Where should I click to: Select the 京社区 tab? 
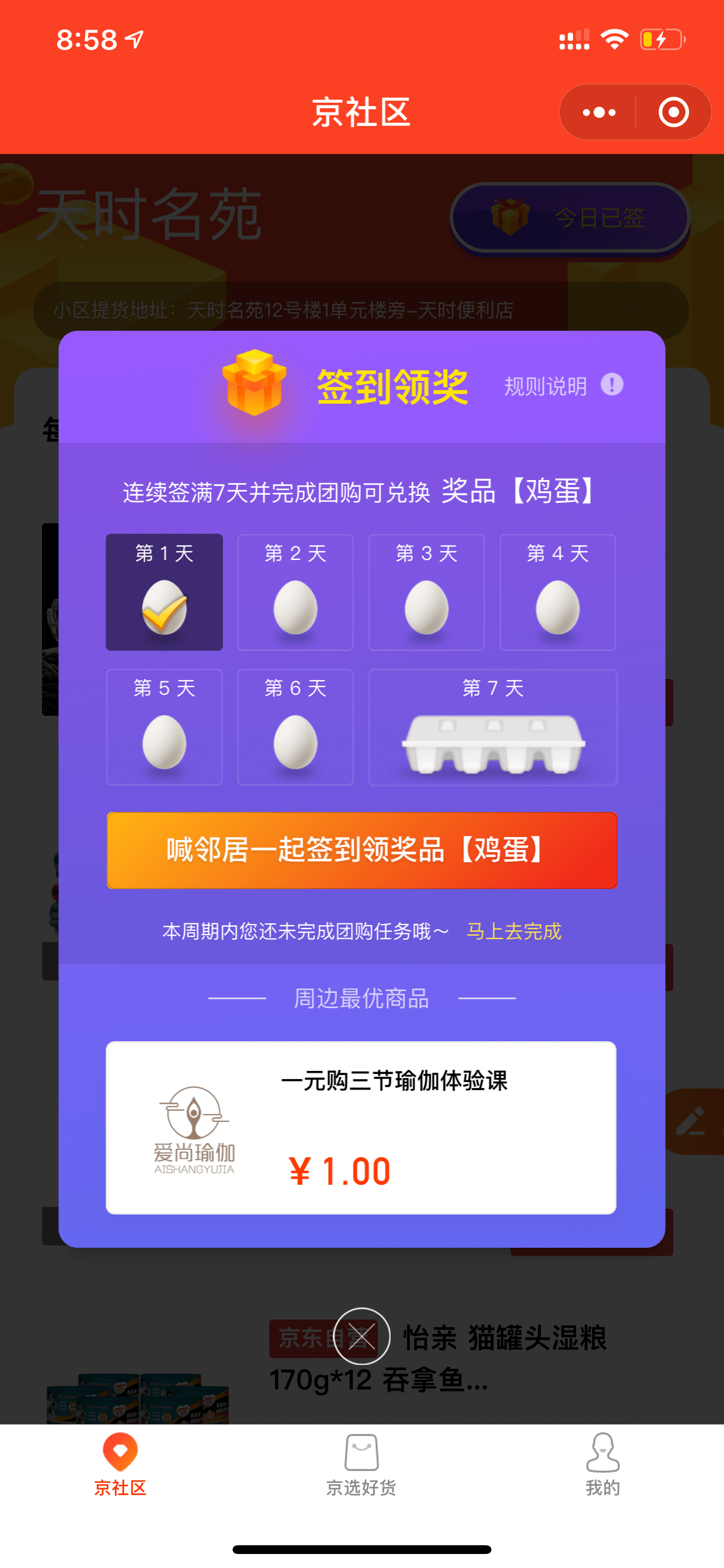[121, 1465]
